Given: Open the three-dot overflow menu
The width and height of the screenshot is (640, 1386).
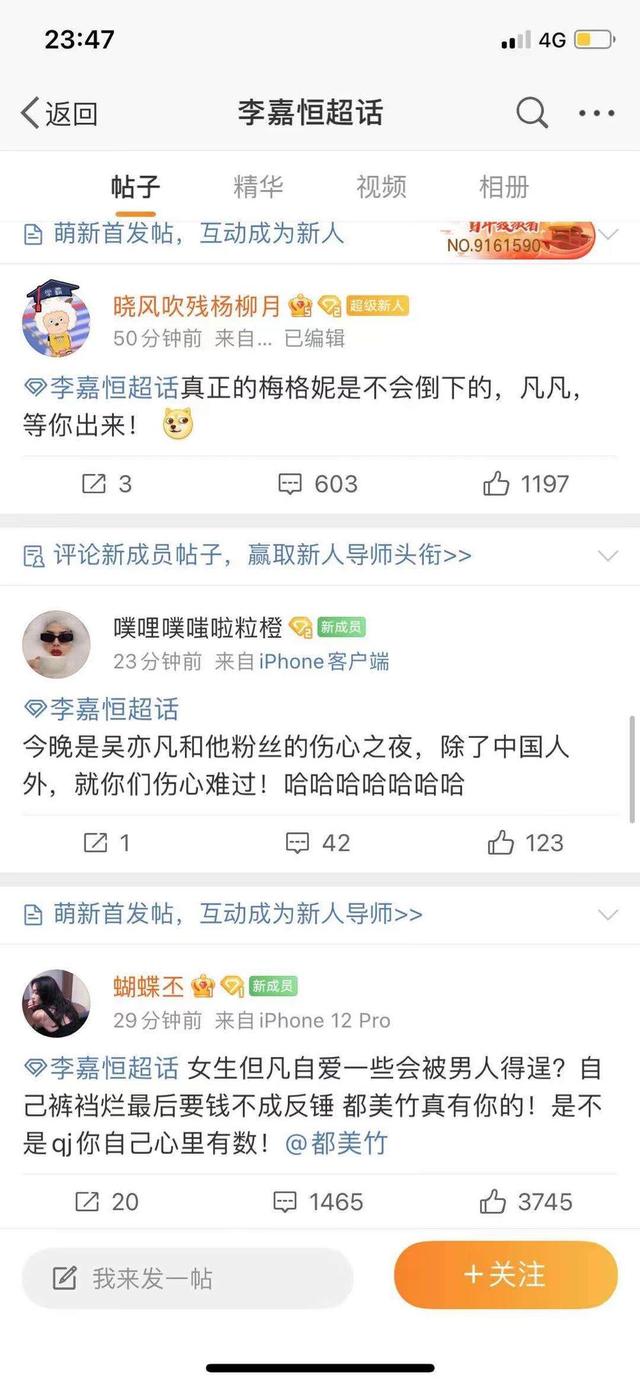Looking at the screenshot, I should tap(597, 113).
